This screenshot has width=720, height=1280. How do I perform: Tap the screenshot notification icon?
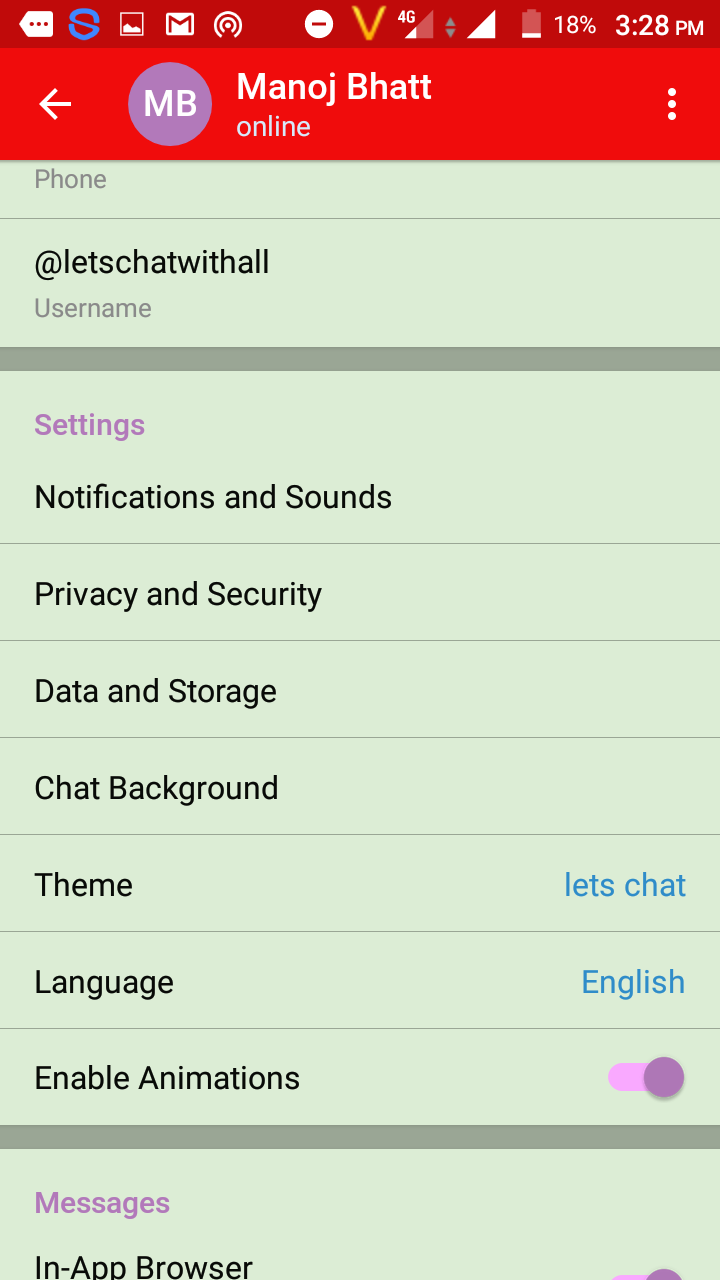[130, 22]
